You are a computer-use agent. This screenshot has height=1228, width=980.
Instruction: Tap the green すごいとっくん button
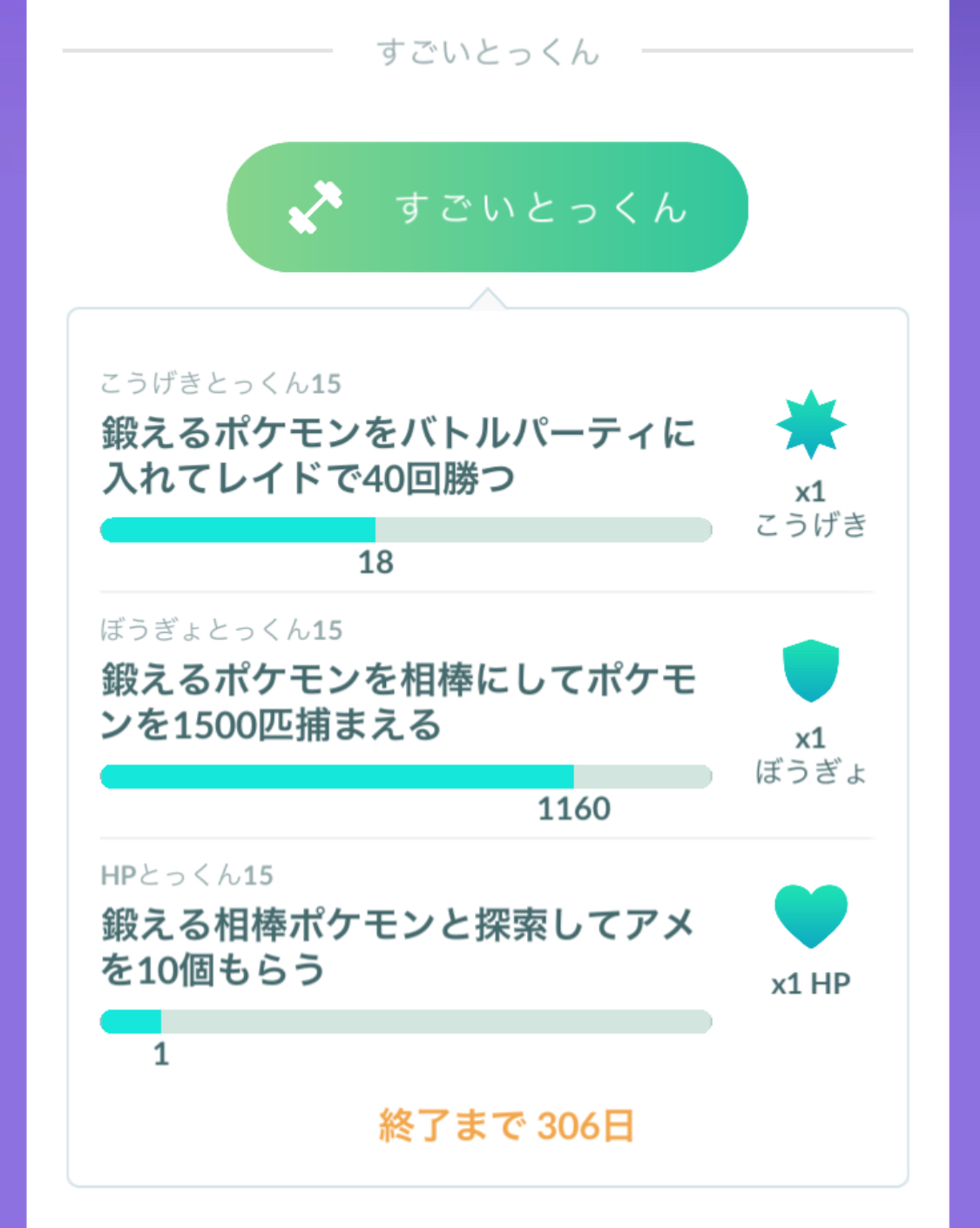[x=487, y=207]
